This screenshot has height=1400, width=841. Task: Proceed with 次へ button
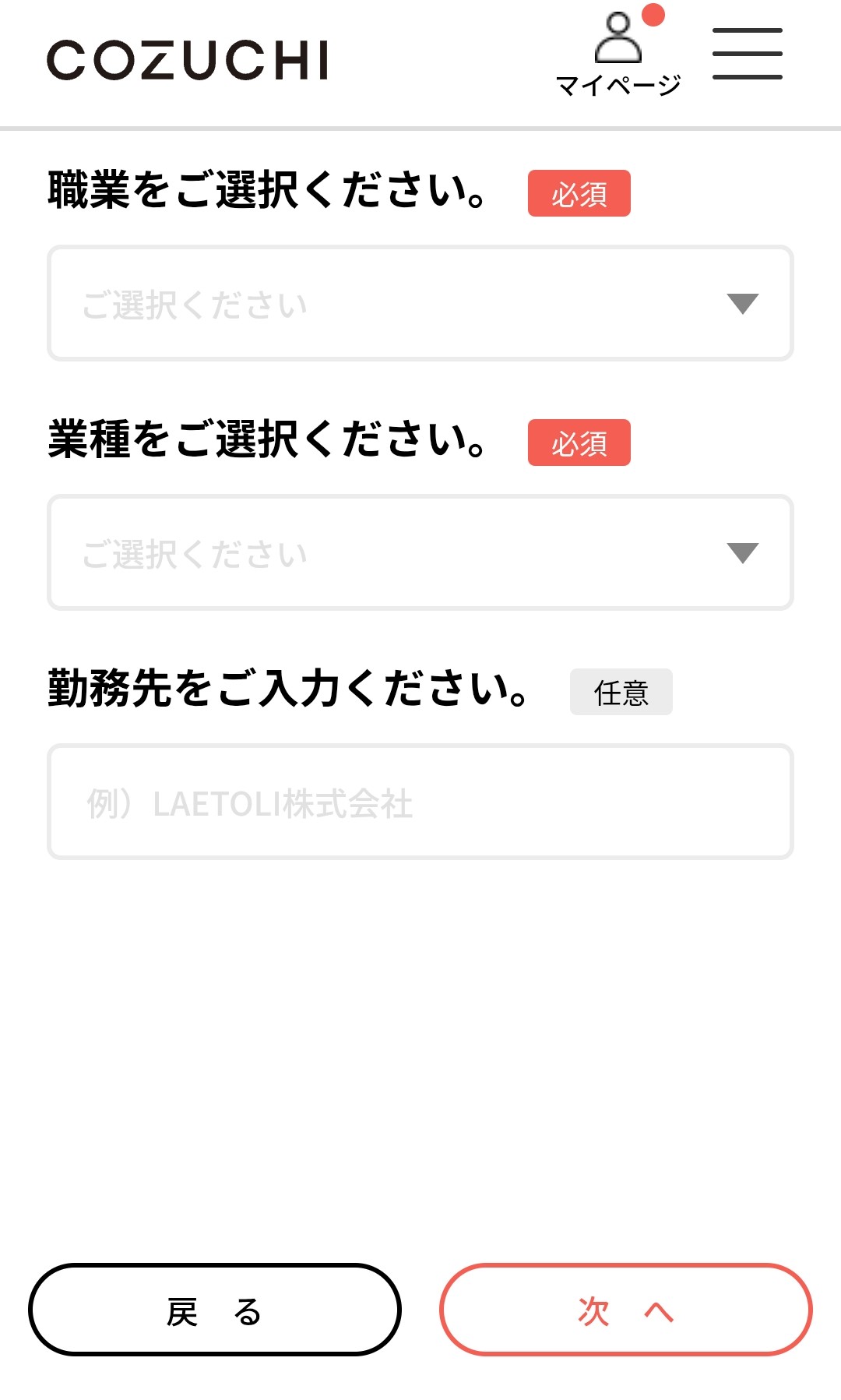[x=625, y=1310]
